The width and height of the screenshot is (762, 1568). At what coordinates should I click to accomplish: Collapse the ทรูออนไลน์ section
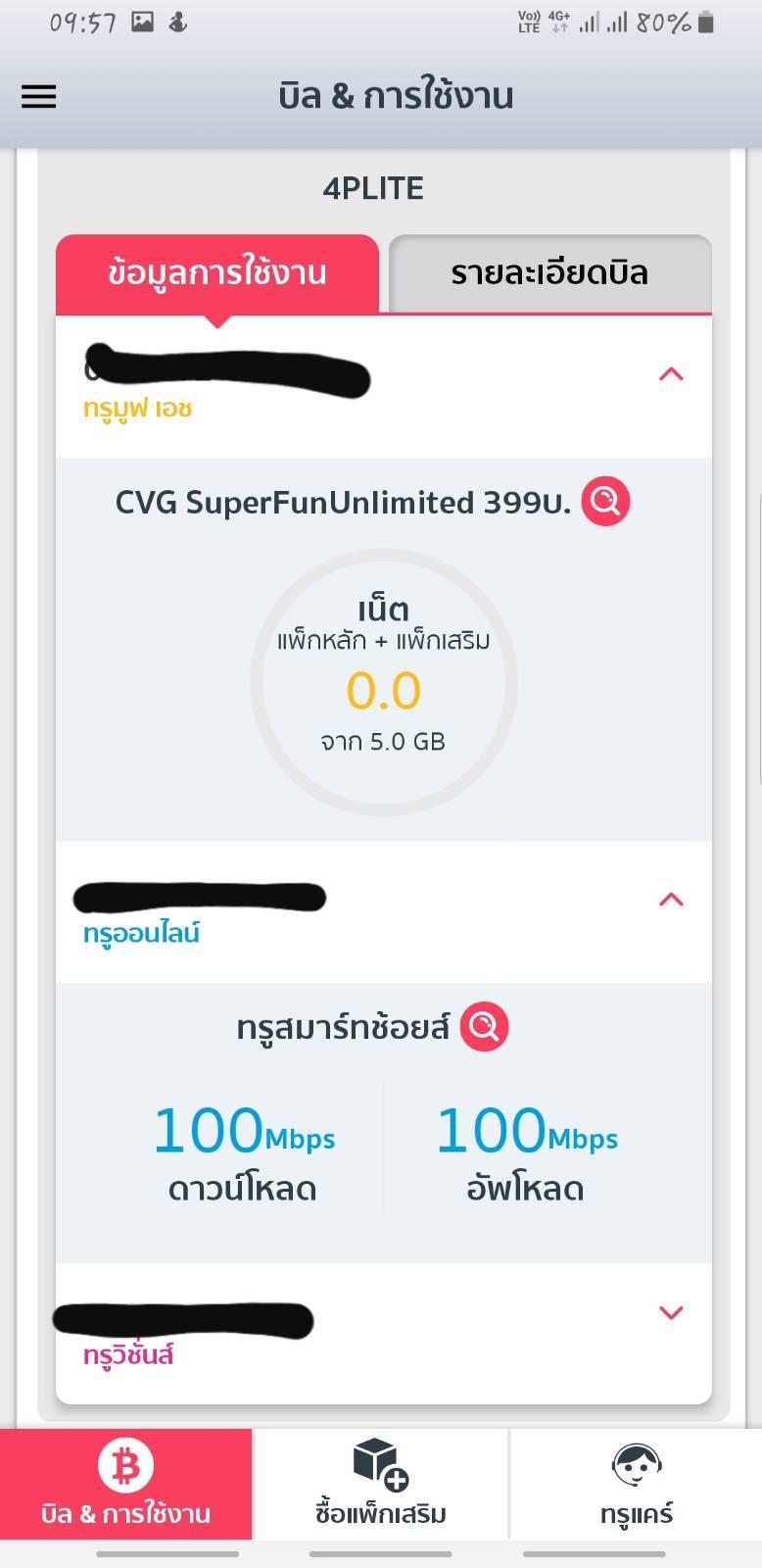[x=671, y=900]
